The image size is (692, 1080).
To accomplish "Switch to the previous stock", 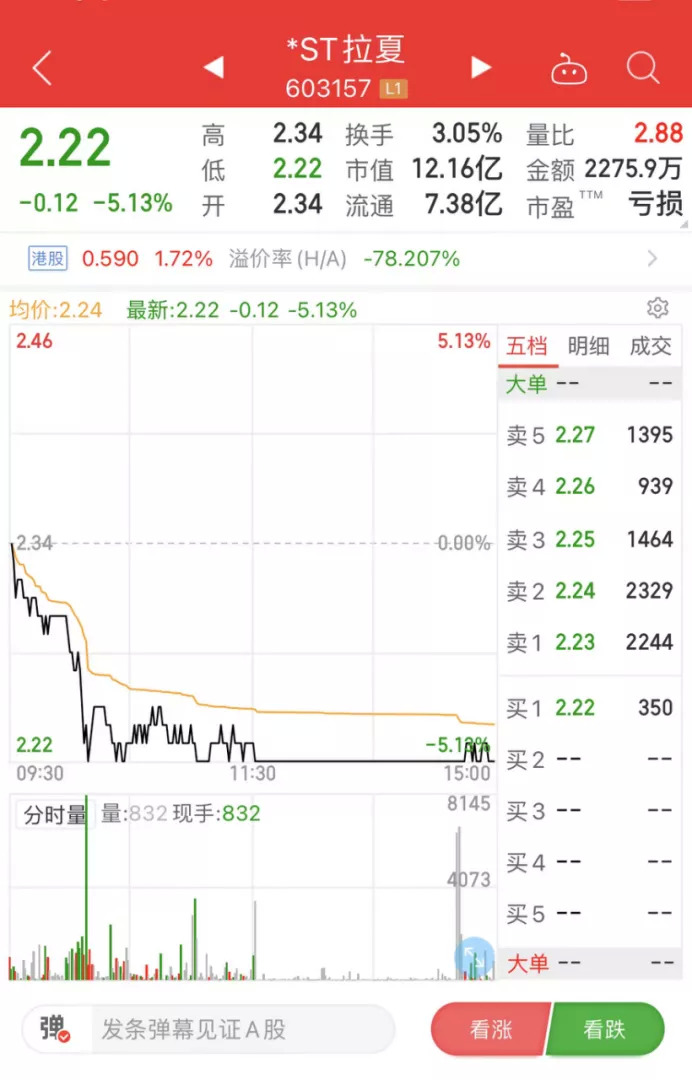I will coord(213,68).
